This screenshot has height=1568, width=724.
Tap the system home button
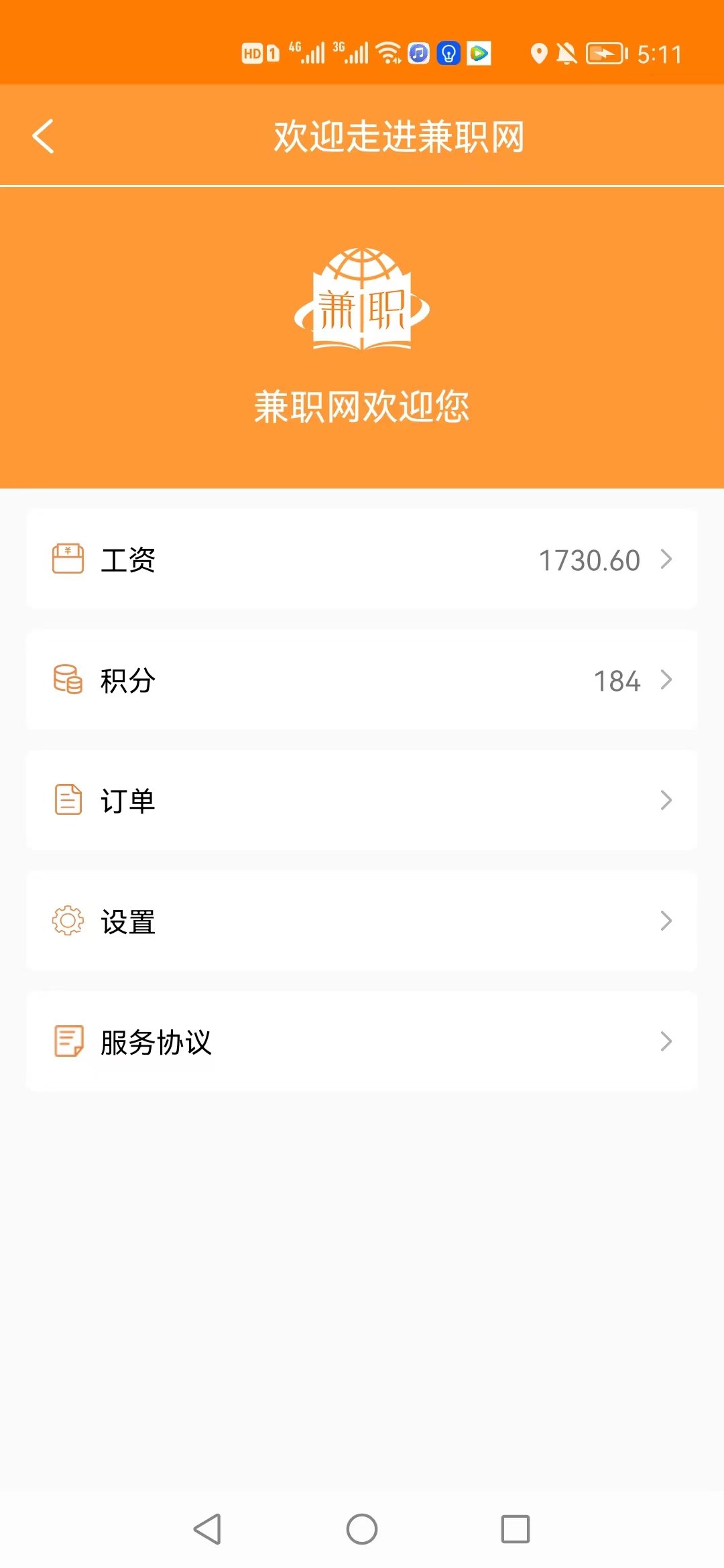tap(362, 1529)
